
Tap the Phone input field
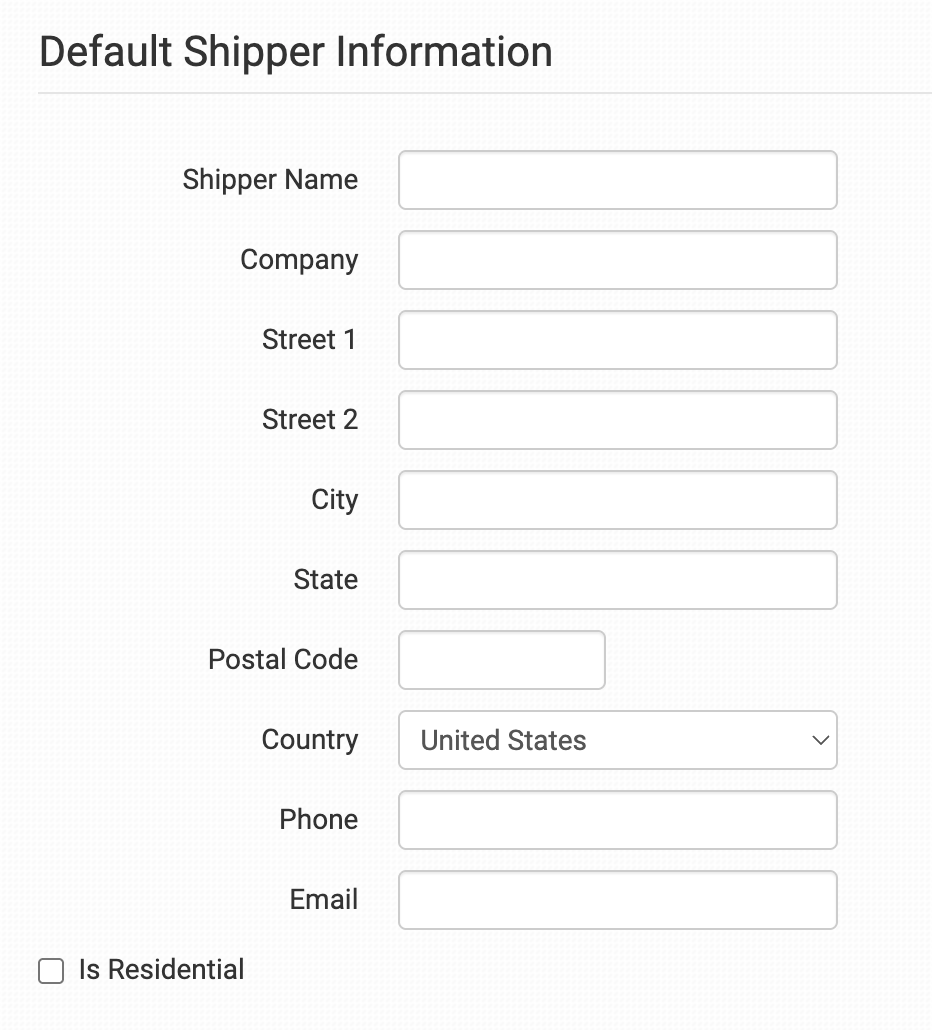pos(617,820)
